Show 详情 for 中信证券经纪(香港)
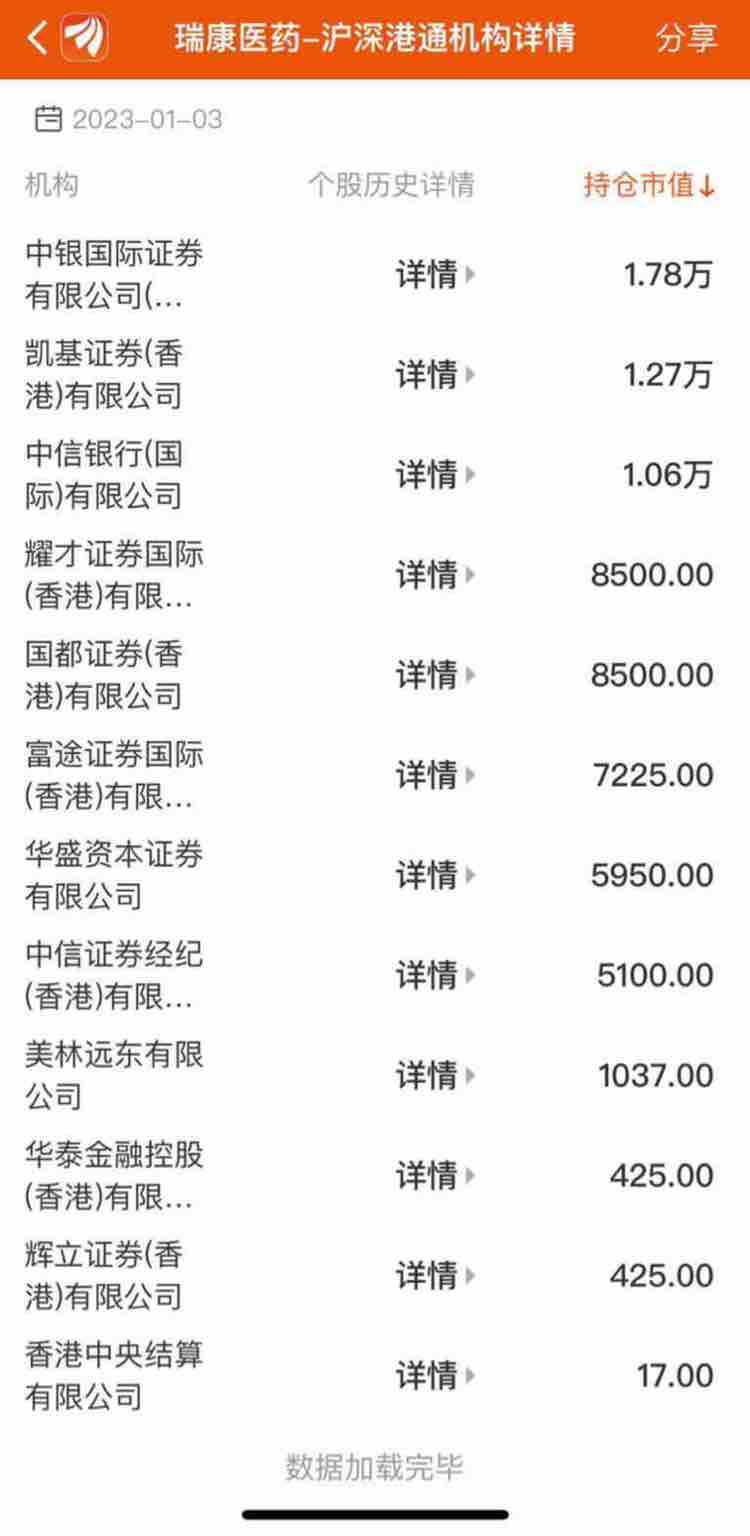This screenshot has height=1536, width=750. point(434,975)
